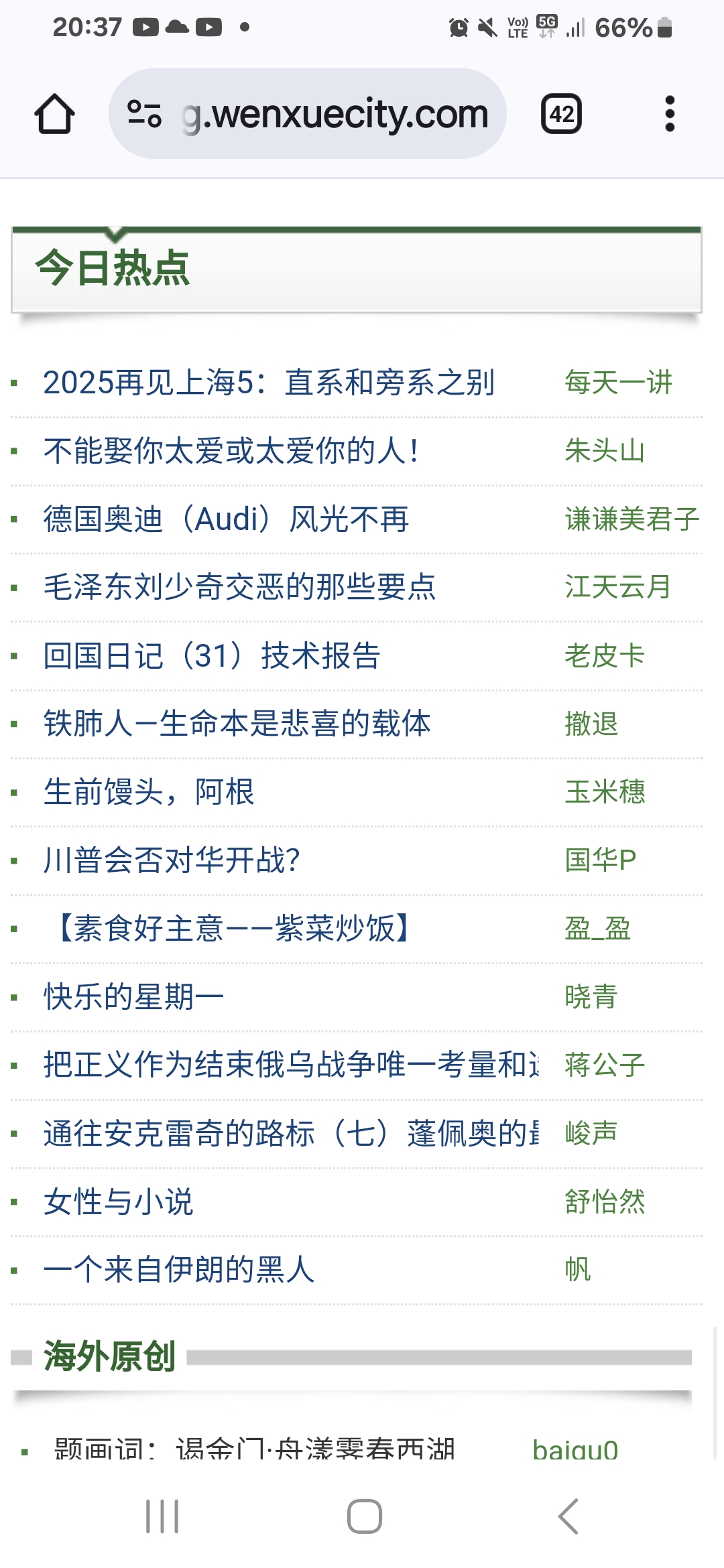Read 不能娶你太爱或太爱你的人！

[x=231, y=451]
